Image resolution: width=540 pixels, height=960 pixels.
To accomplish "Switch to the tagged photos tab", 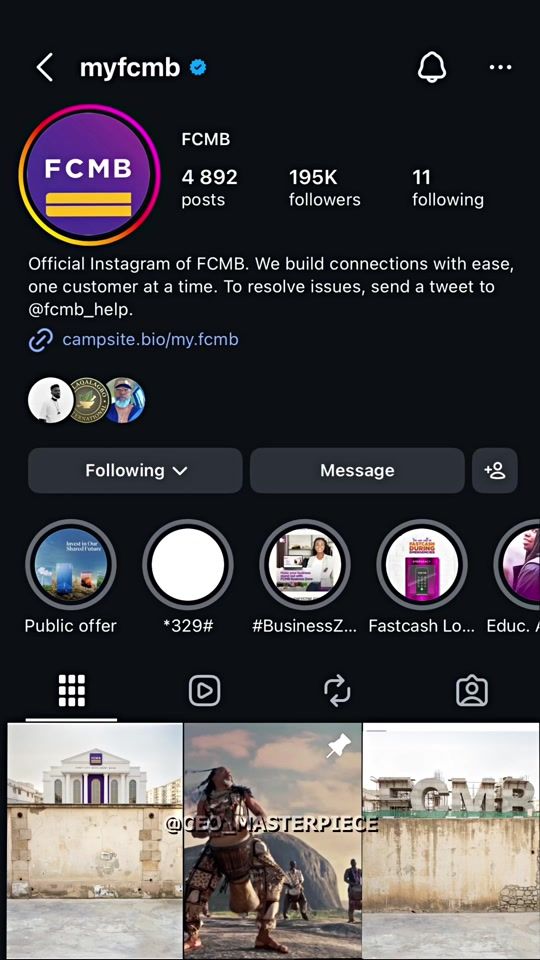I will point(472,691).
